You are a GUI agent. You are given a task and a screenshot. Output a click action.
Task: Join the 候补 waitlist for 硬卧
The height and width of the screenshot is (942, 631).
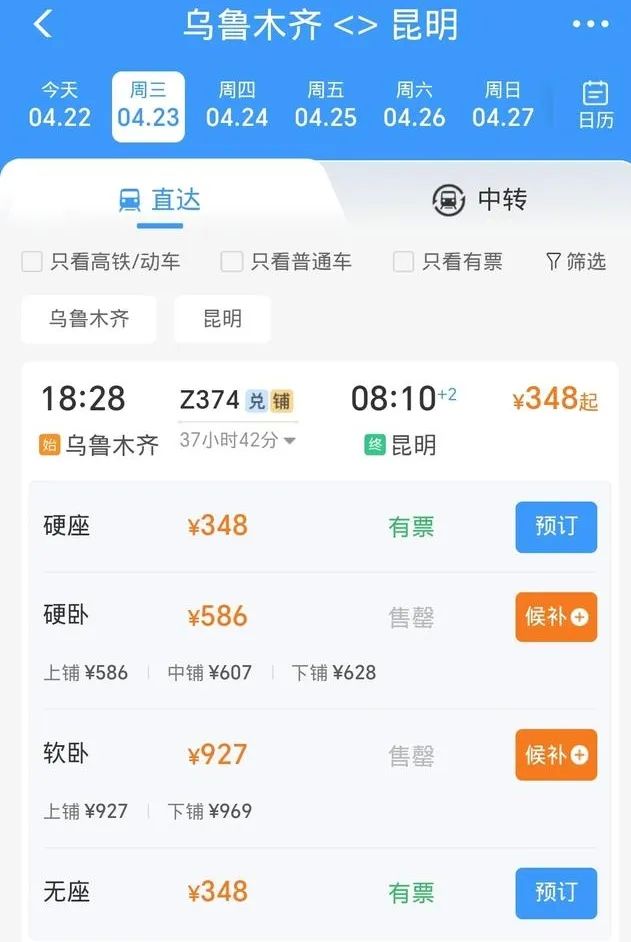pyautogui.click(x=556, y=617)
